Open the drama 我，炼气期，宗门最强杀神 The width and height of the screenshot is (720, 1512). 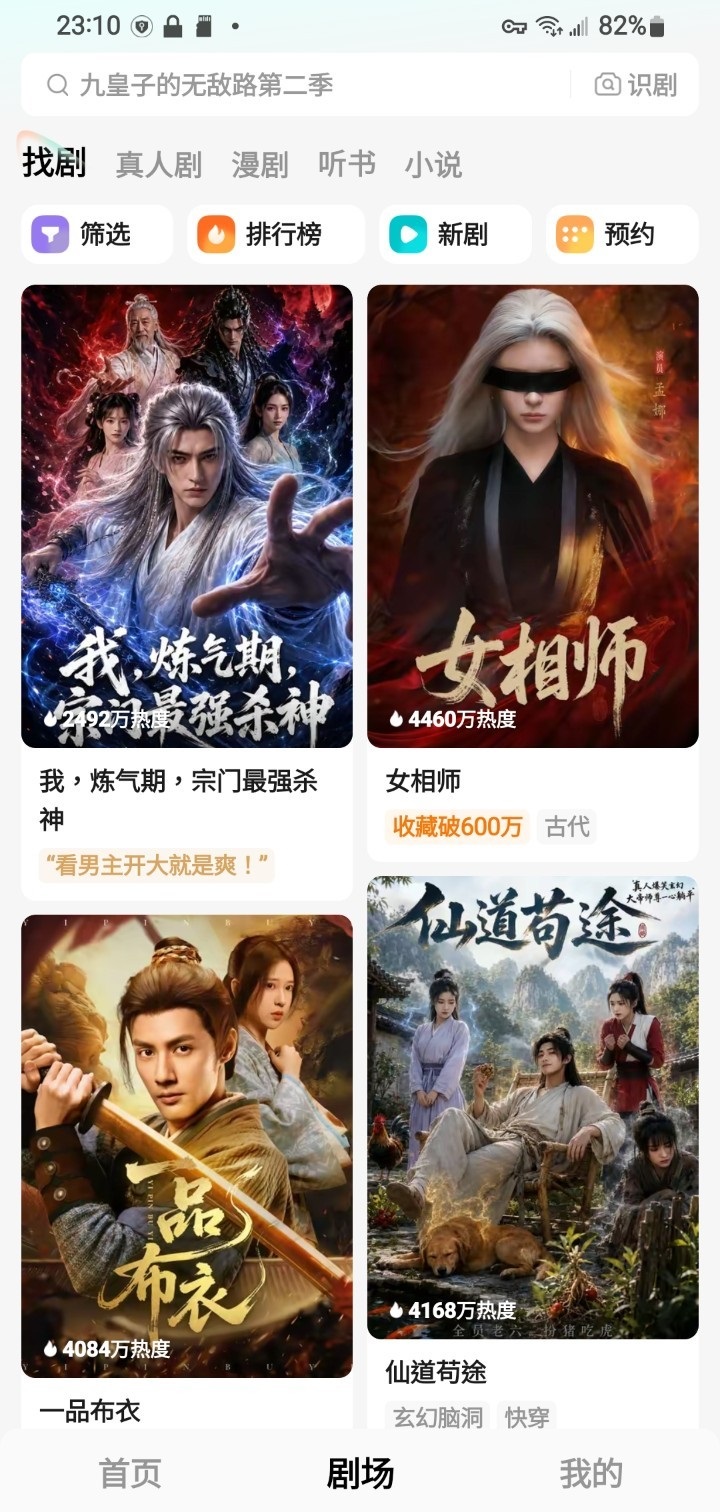tap(187, 592)
